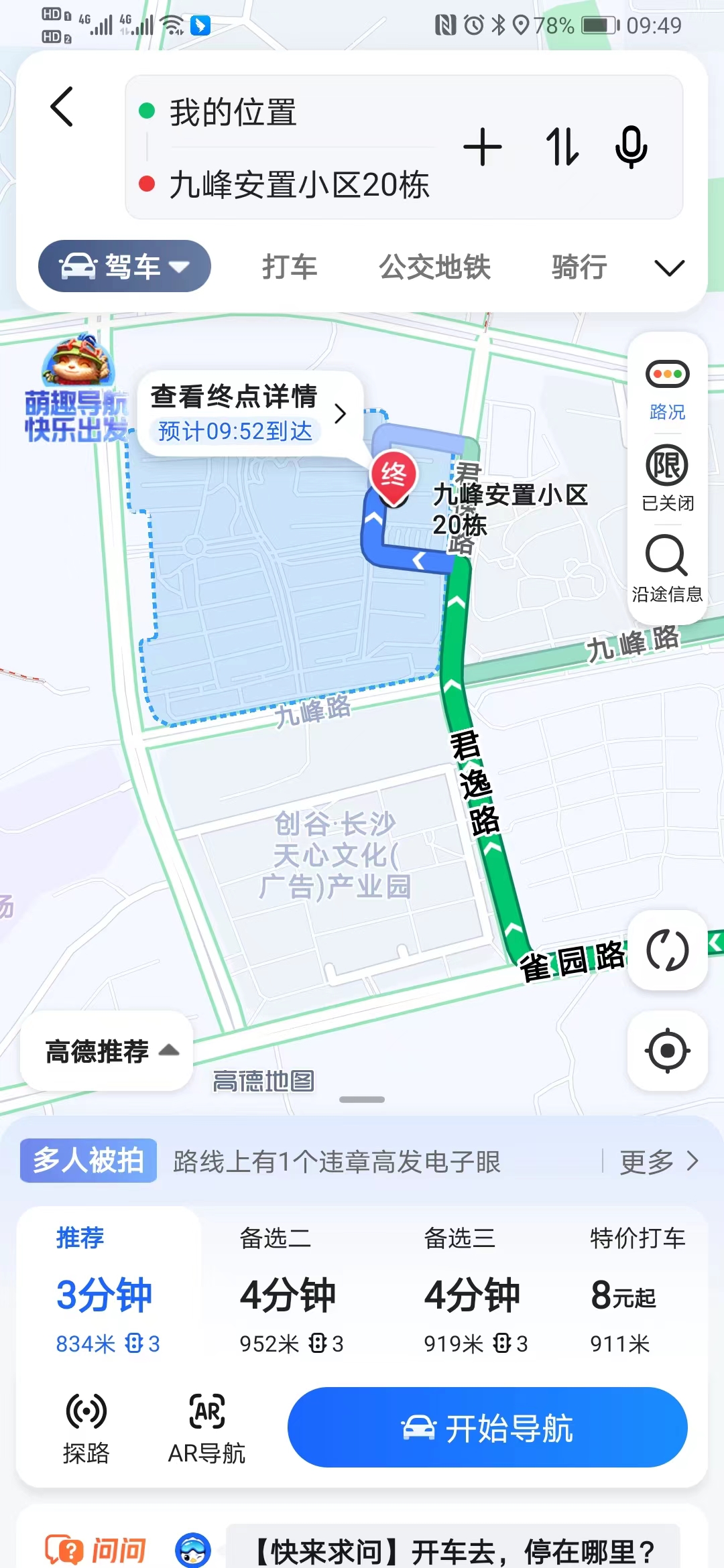Image resolution: width=724 pixels, height=1568 pixels.
Task: Switch to the 公交地铁 tab
Action: click(x=434, y=267)
